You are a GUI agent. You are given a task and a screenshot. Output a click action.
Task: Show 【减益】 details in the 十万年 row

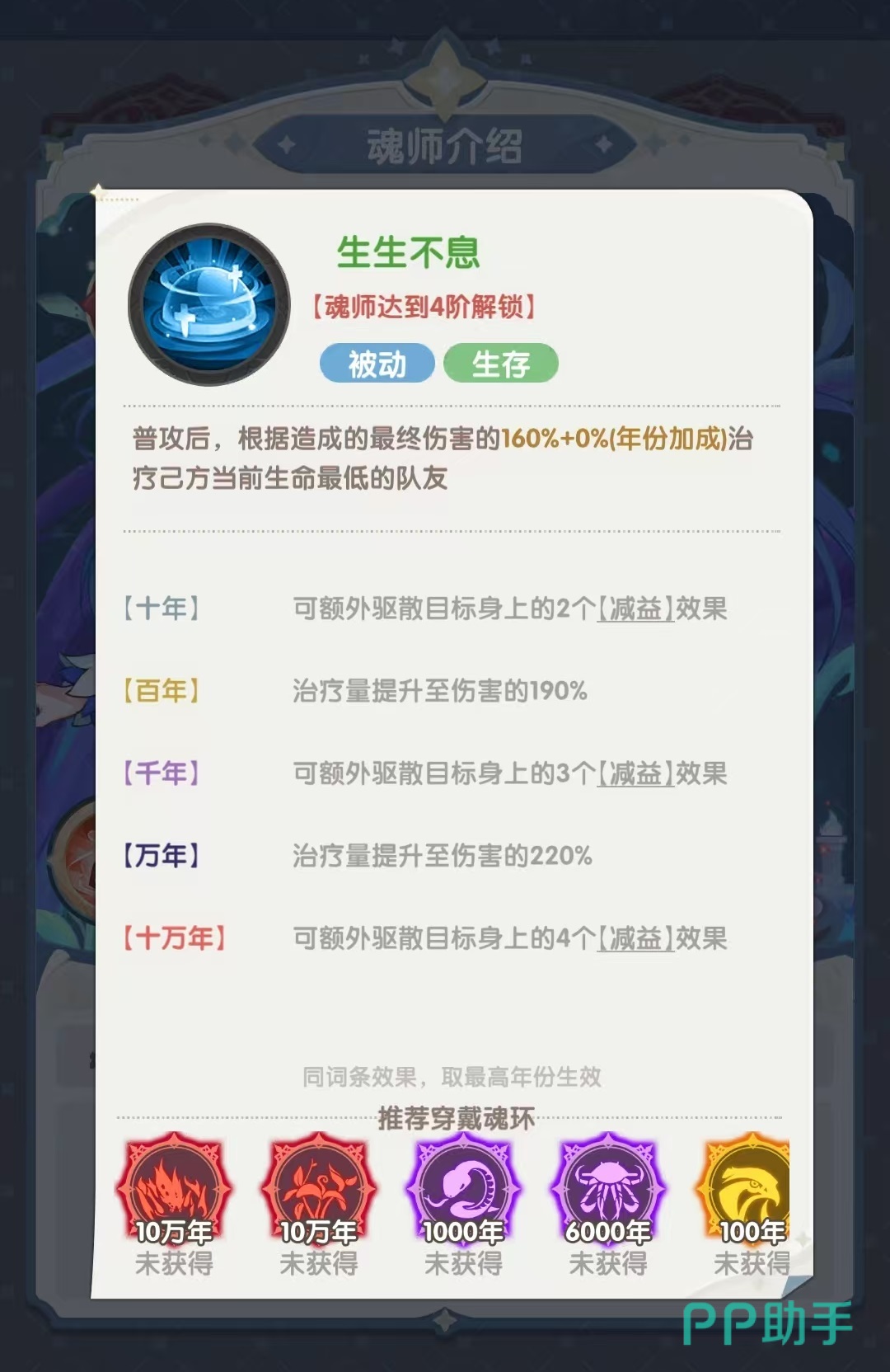[635, 939]
